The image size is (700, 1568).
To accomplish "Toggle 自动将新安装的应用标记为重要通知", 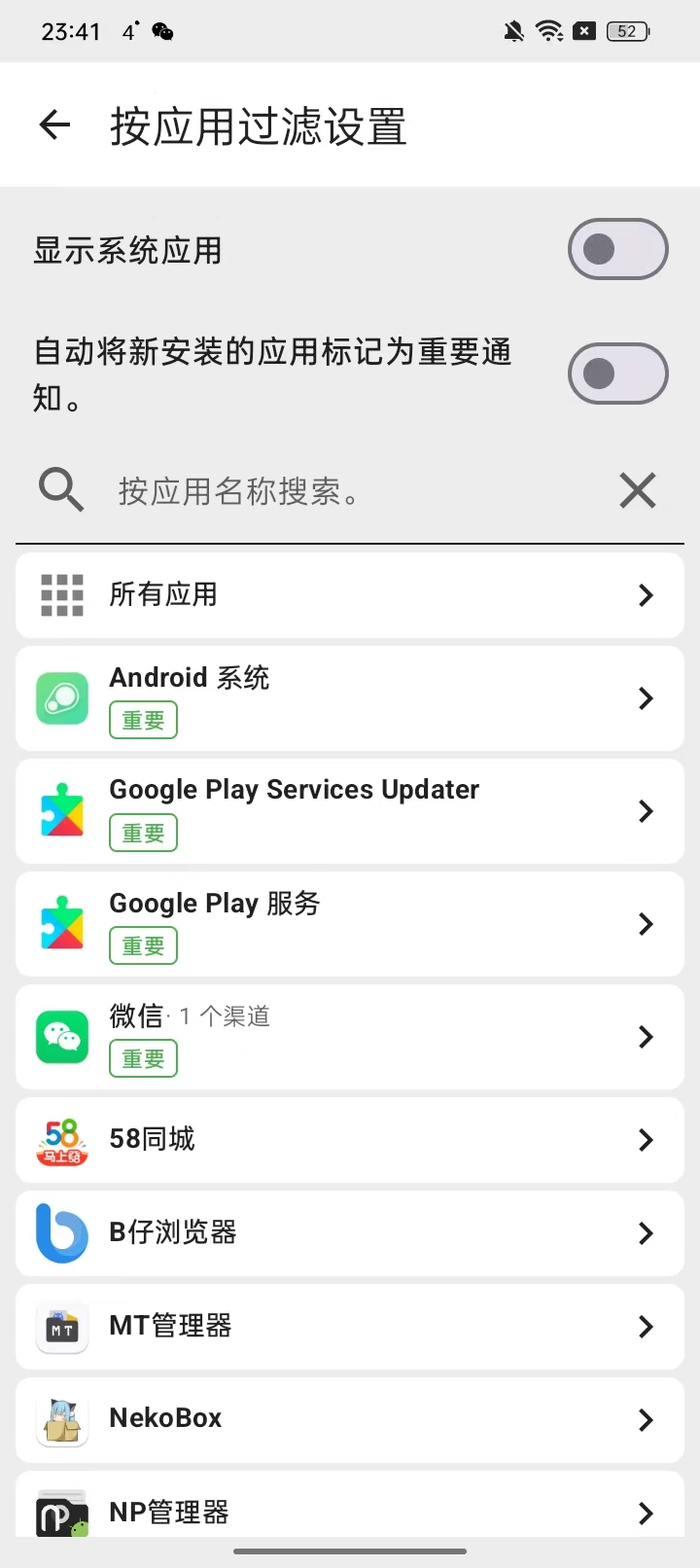I will coord(617,374).
